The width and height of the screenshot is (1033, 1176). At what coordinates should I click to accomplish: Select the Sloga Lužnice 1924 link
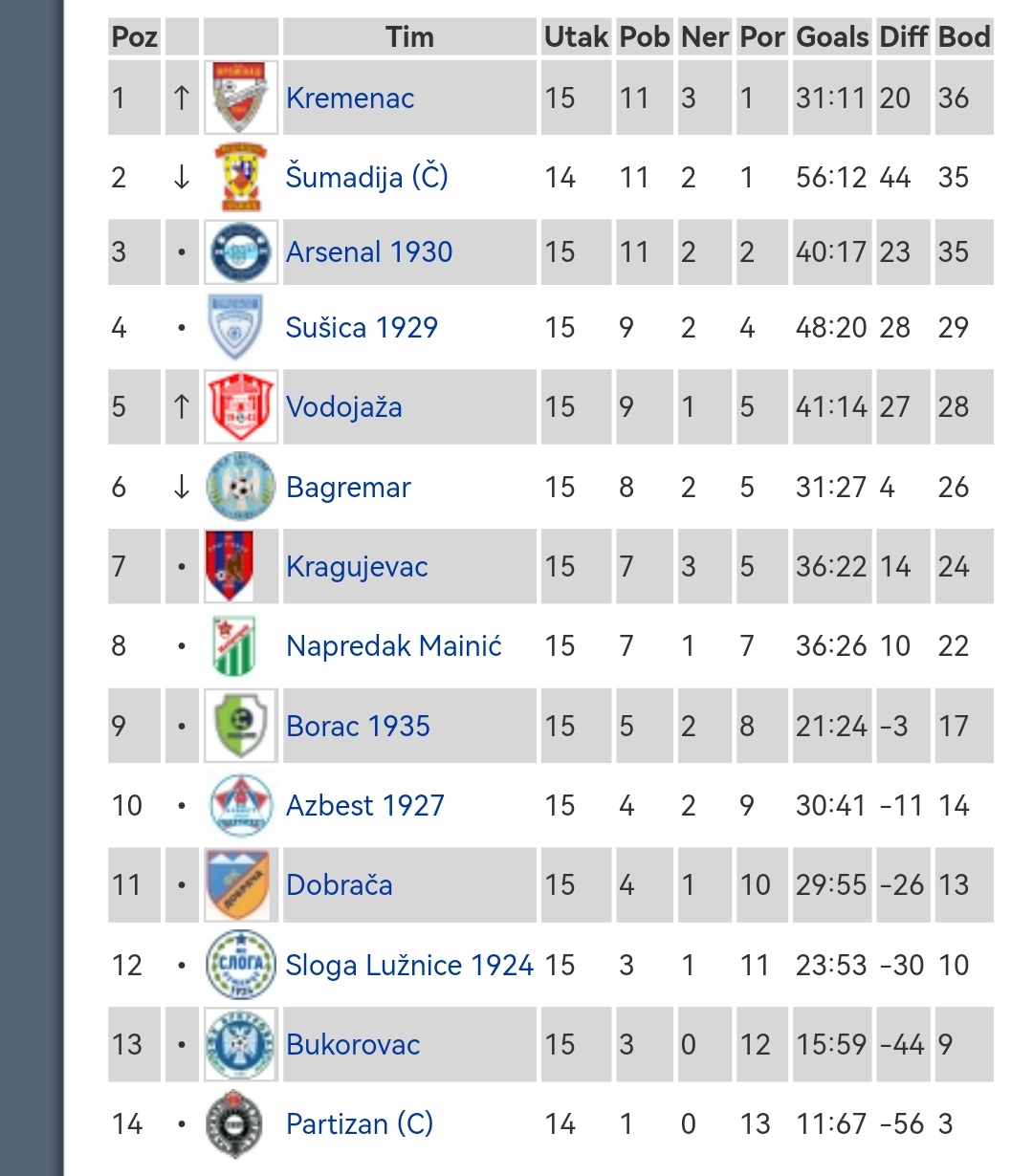tap(409, 966)
